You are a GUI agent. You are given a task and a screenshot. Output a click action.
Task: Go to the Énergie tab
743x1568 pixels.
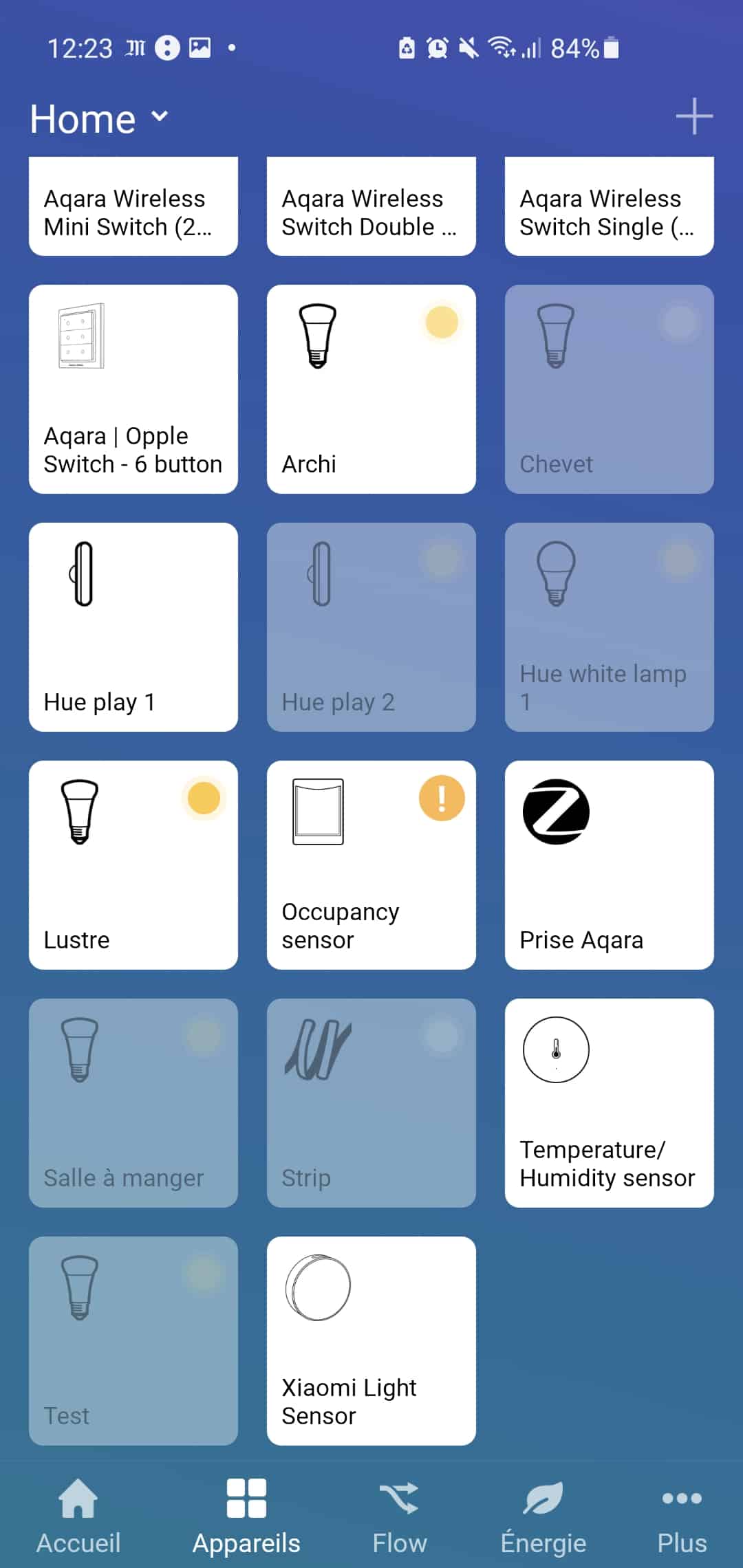tap(543, 1516)
